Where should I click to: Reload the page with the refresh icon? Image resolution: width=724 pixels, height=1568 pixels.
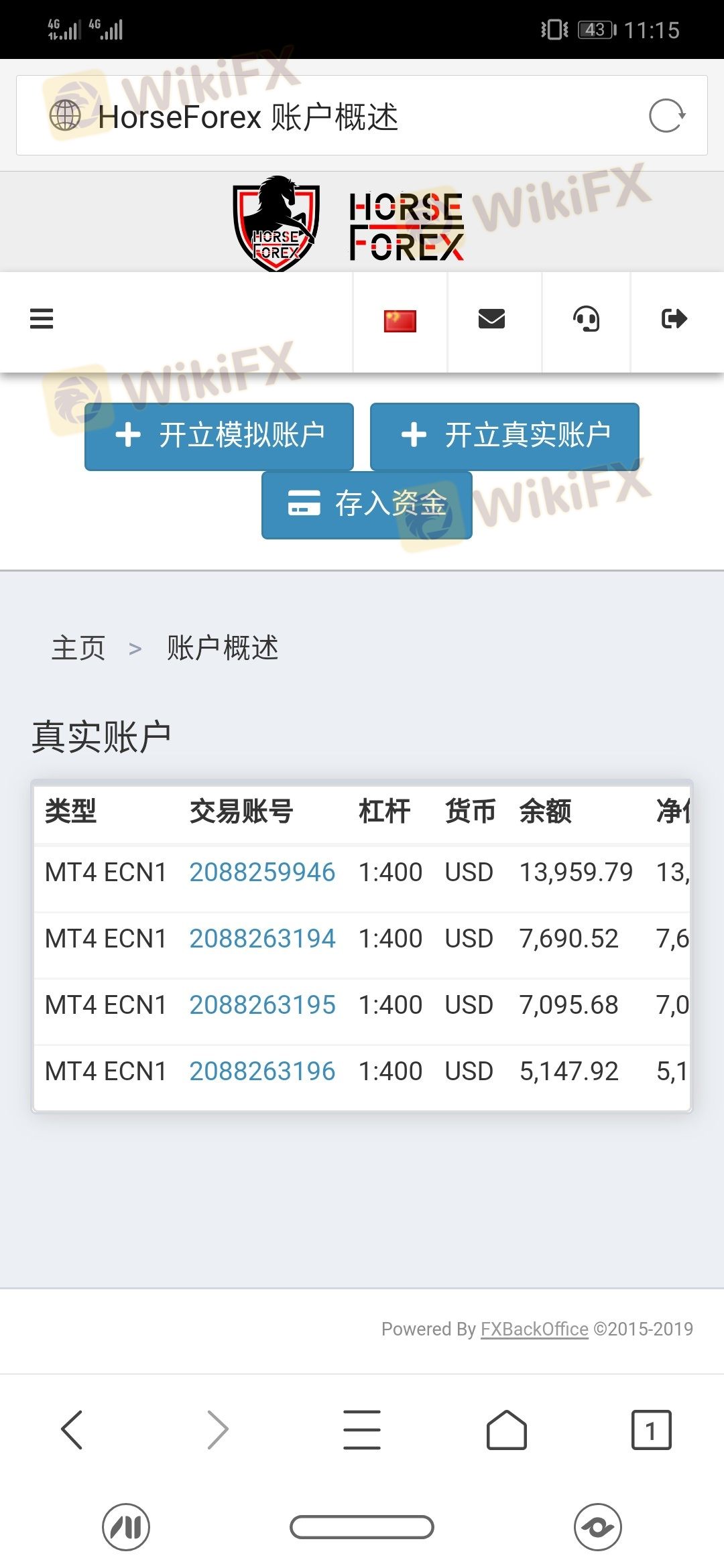[667, 116]
